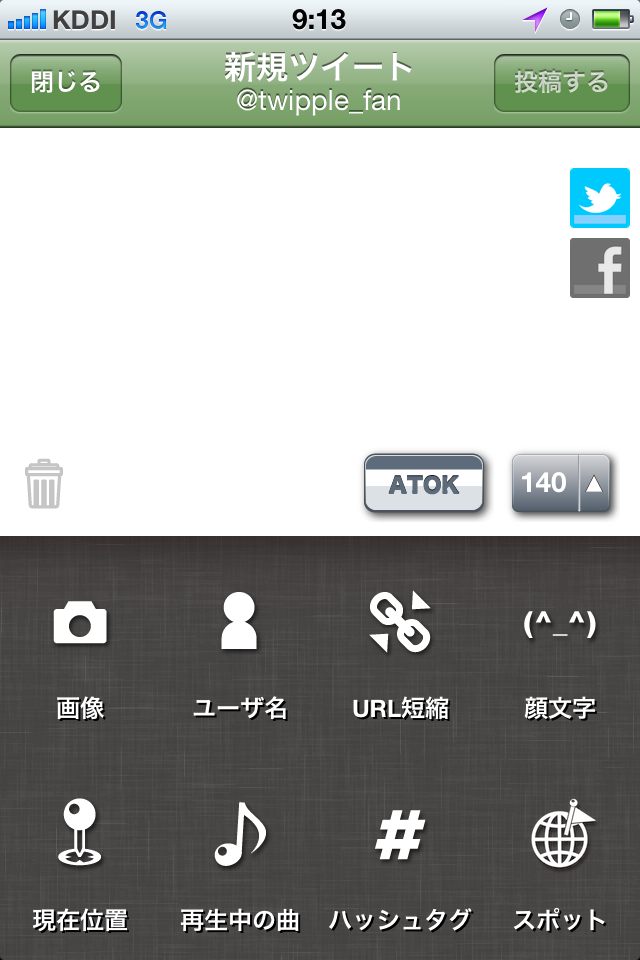
Task: Delete the draft with trash icon
Action: (43, 484)
